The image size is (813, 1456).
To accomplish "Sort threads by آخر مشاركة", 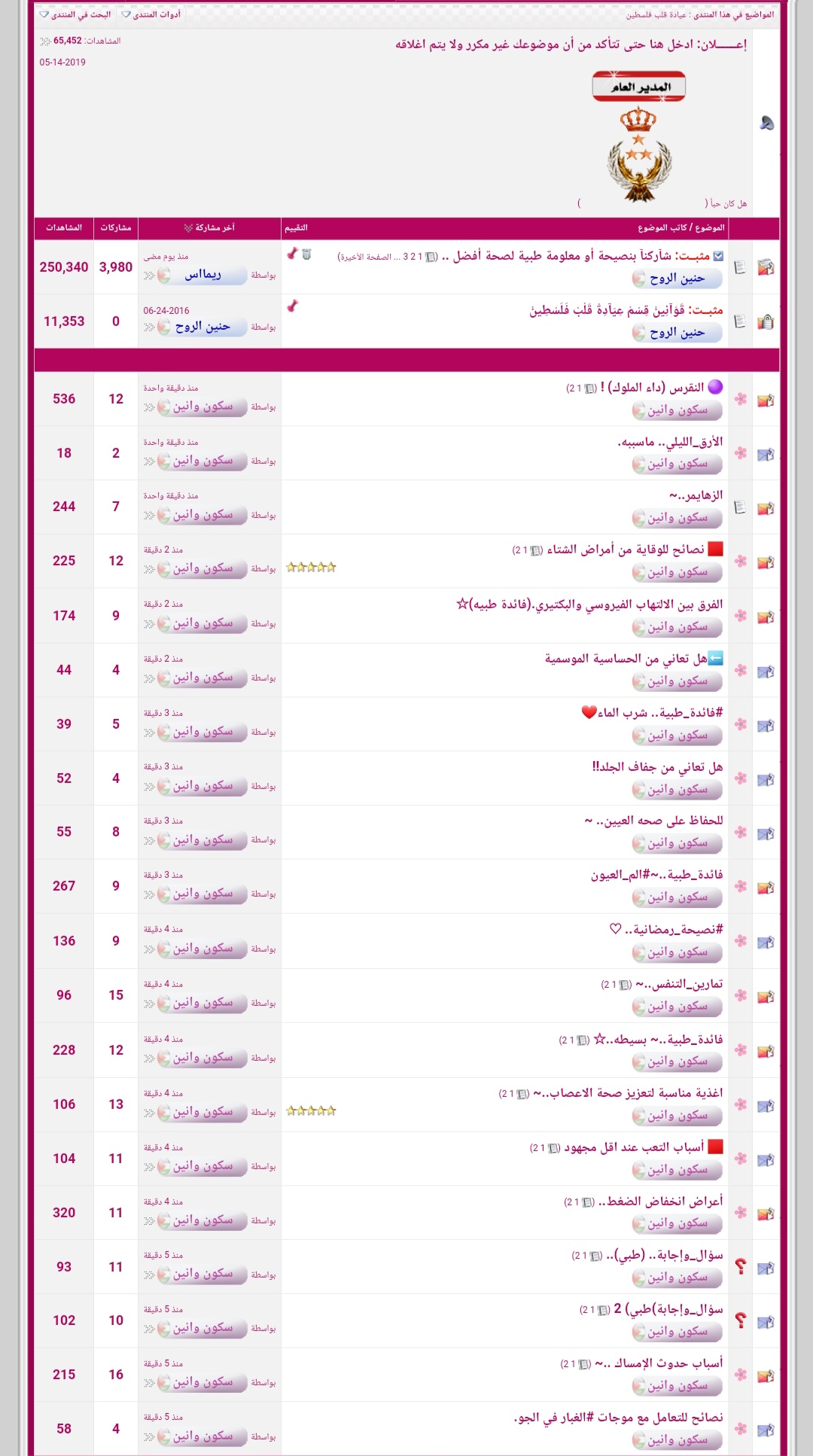I will point(215,227).
